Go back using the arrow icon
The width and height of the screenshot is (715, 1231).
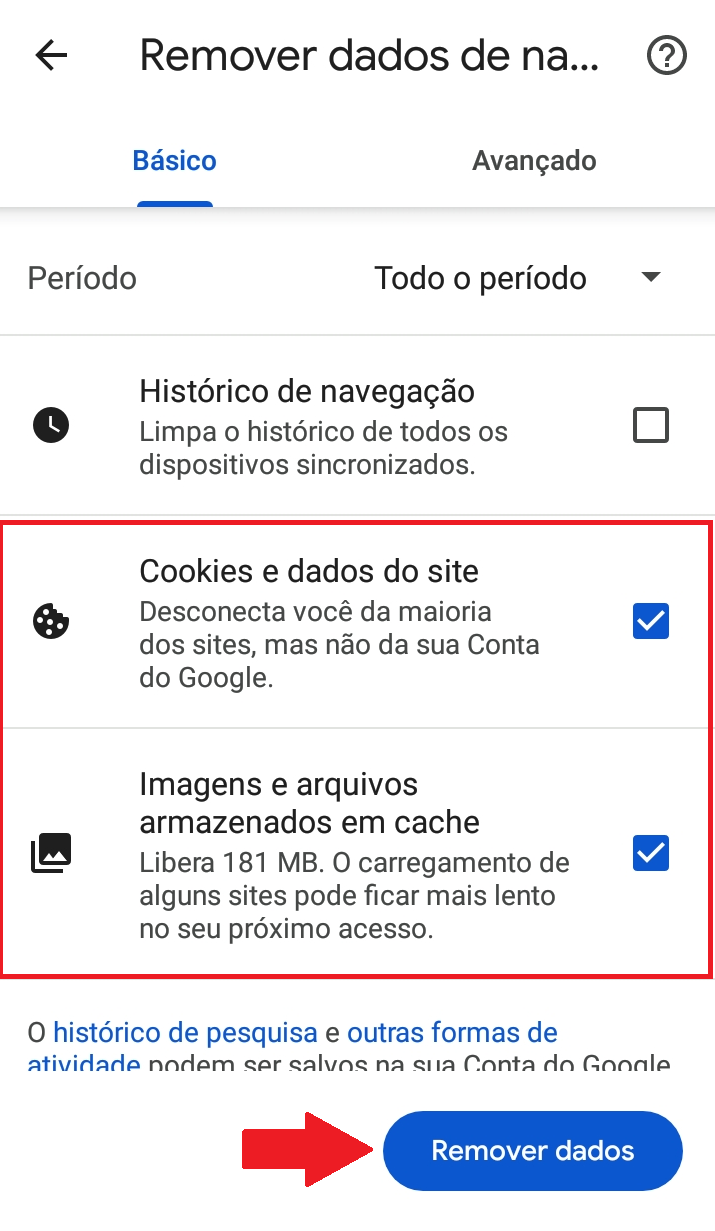(51, 56)
